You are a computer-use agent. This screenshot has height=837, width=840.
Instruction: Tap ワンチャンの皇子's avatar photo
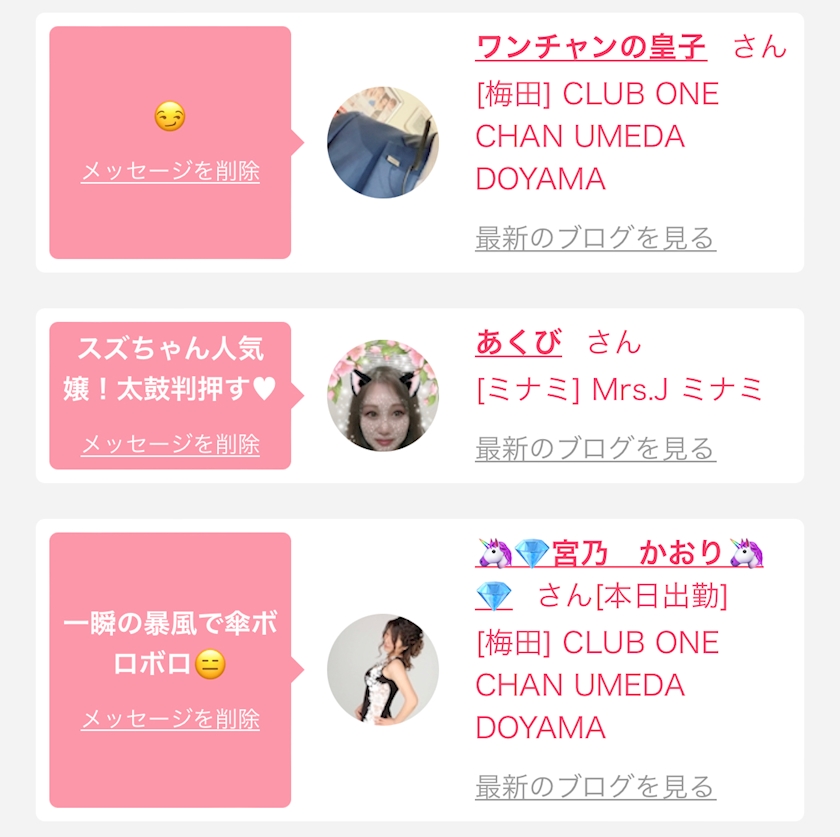(382, 142)
